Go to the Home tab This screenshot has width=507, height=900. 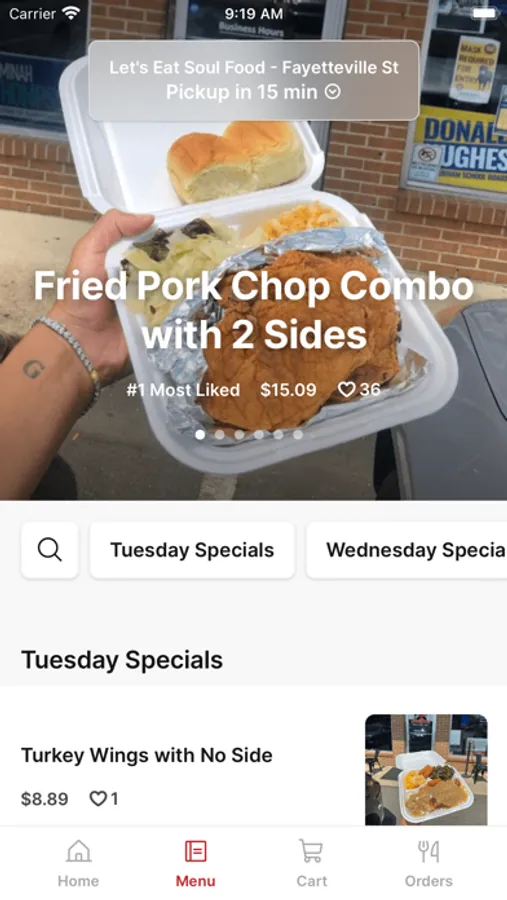point(78,863)
